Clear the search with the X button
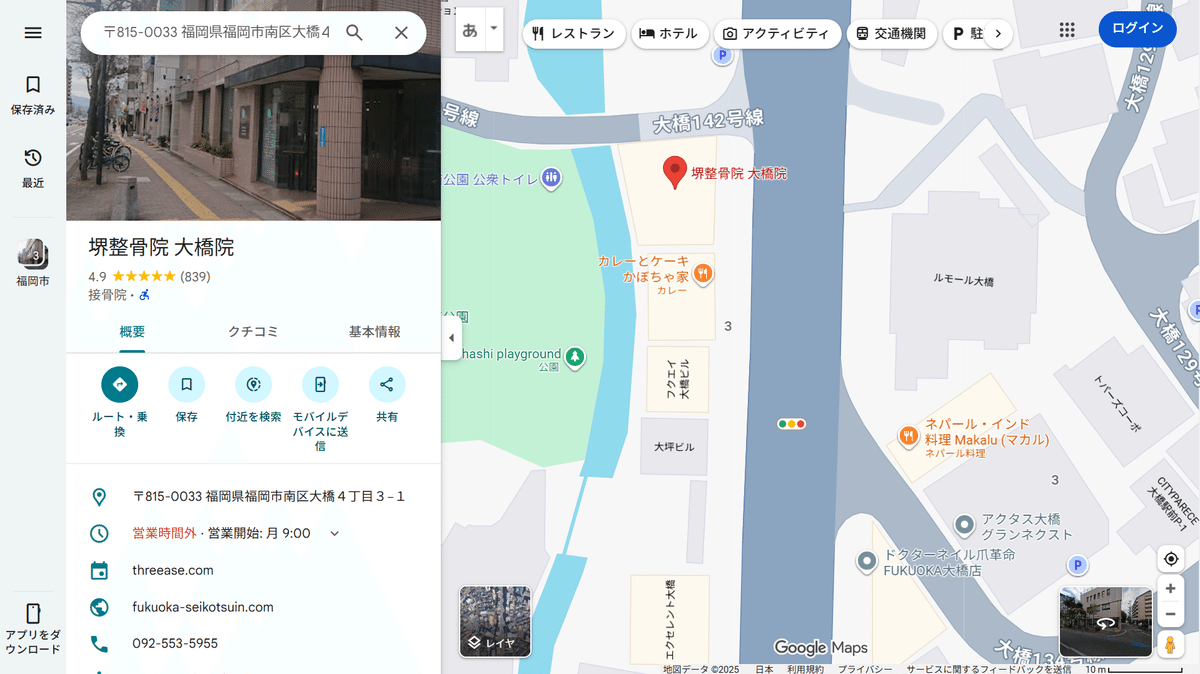Viewport: 1200px width, 674px height. click(401, 33)
